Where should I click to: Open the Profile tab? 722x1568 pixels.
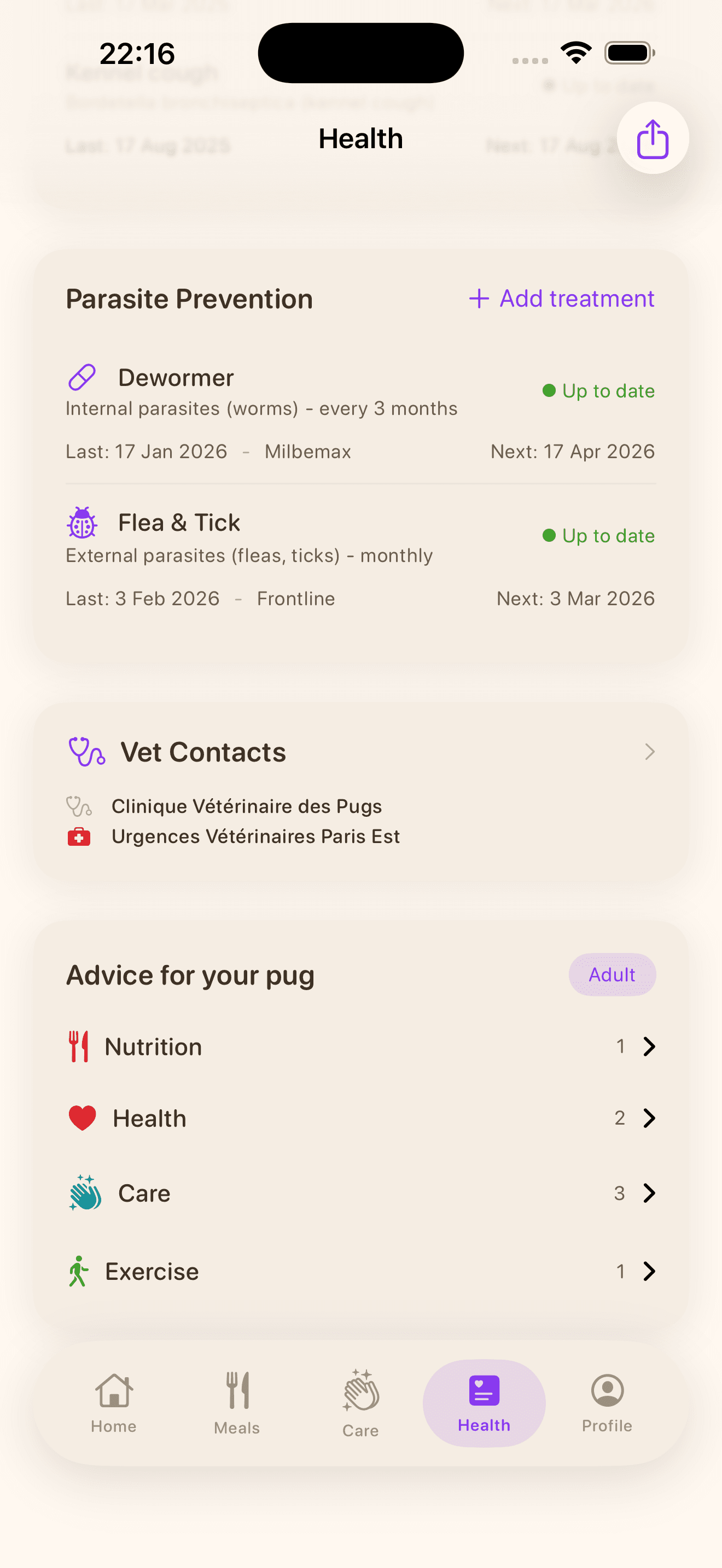point(607,1403)
